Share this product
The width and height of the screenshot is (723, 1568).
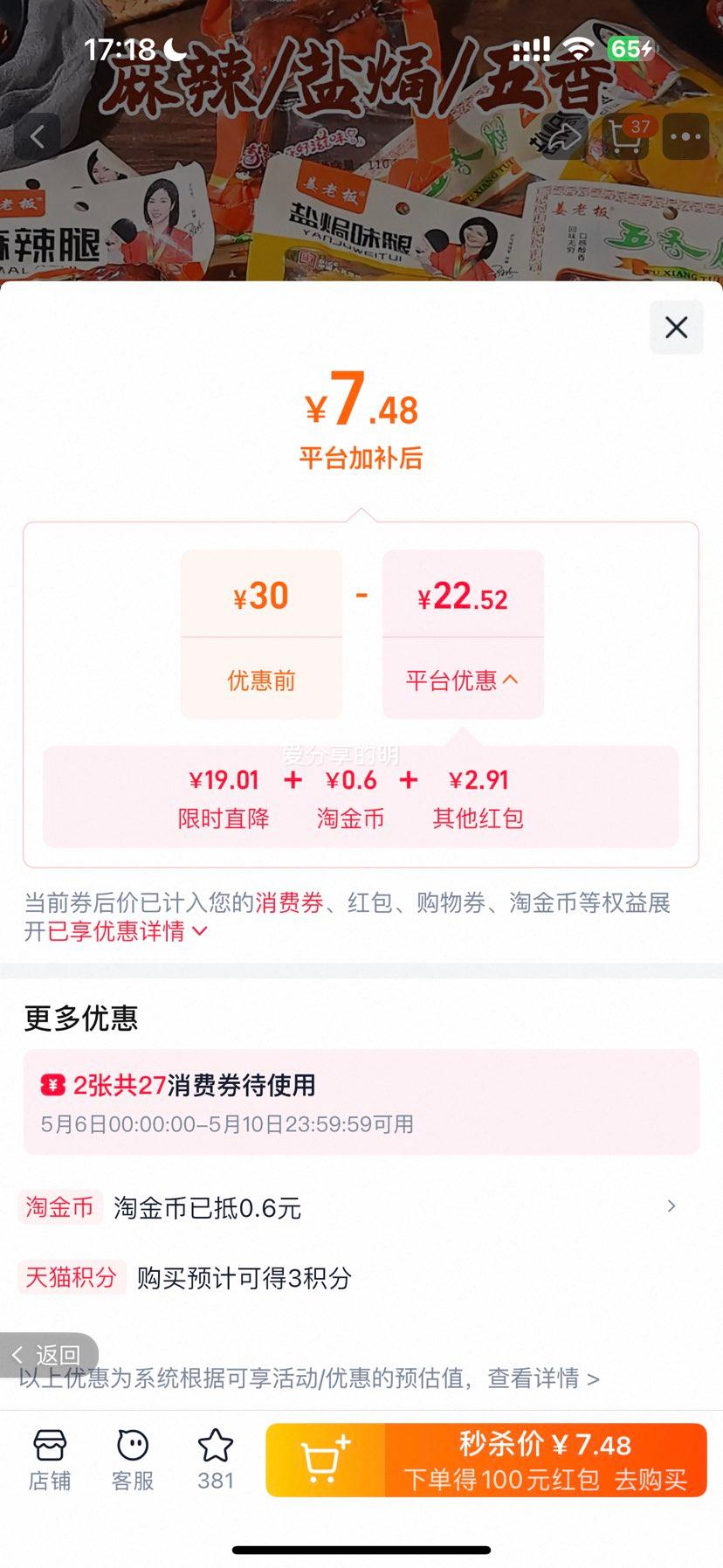tap(563, 136)
